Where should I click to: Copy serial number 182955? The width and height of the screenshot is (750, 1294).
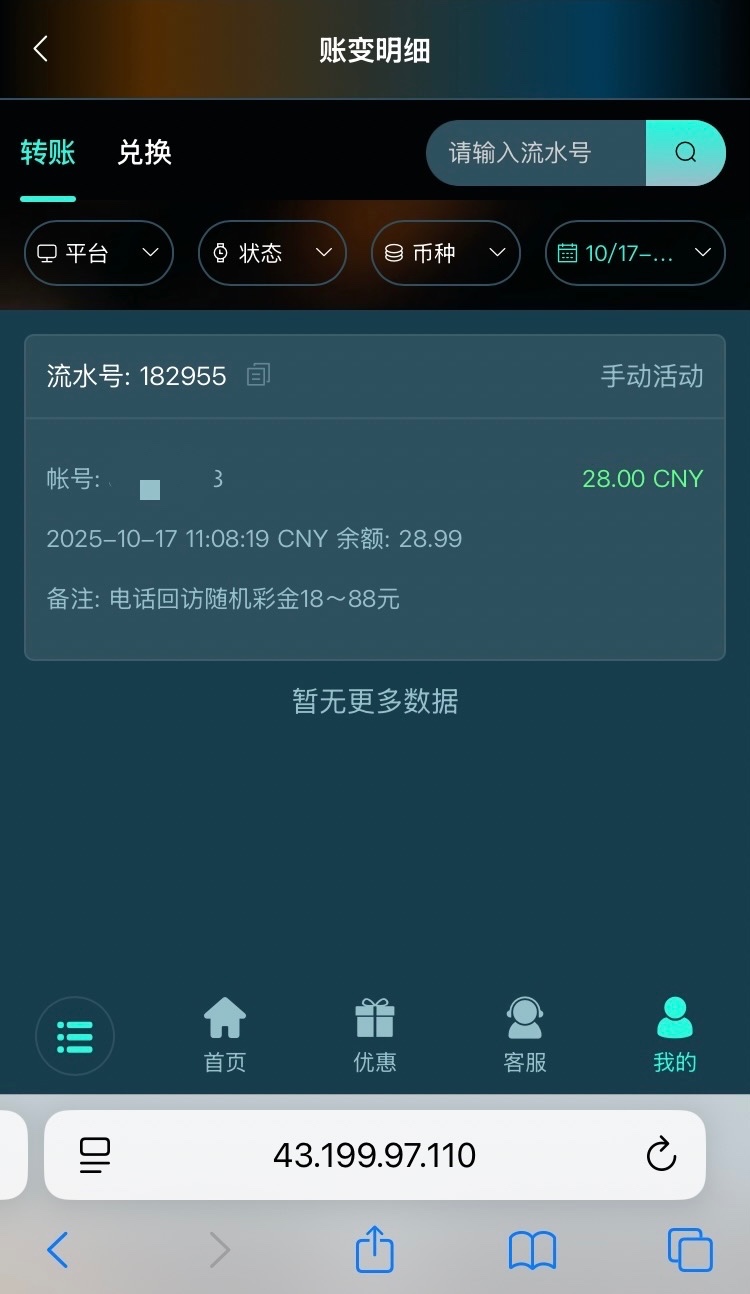pyautogui.click(x=259, y=375)
